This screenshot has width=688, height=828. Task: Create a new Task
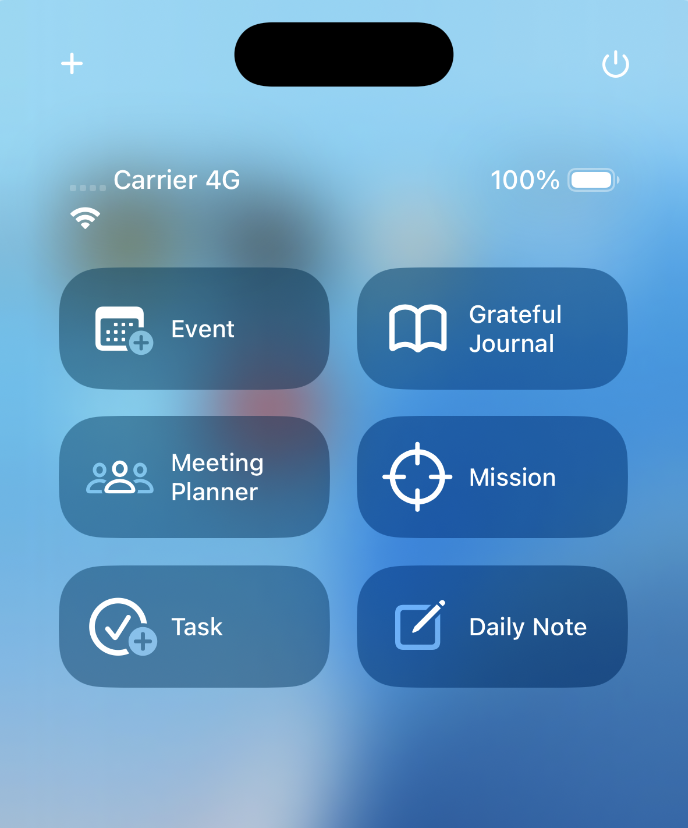pos(194,627)
